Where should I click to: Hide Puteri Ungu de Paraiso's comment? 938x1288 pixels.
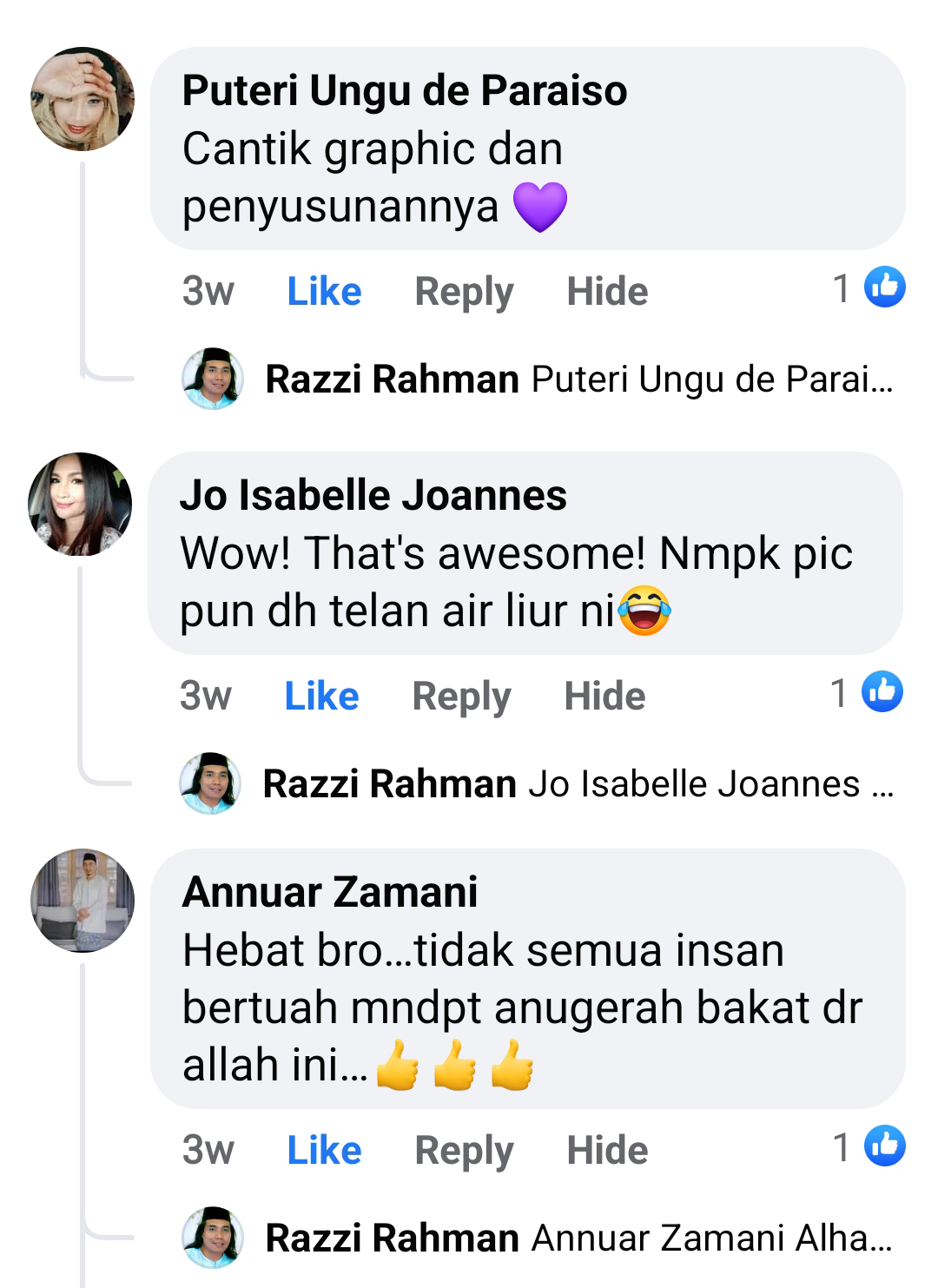pos(607,291)
